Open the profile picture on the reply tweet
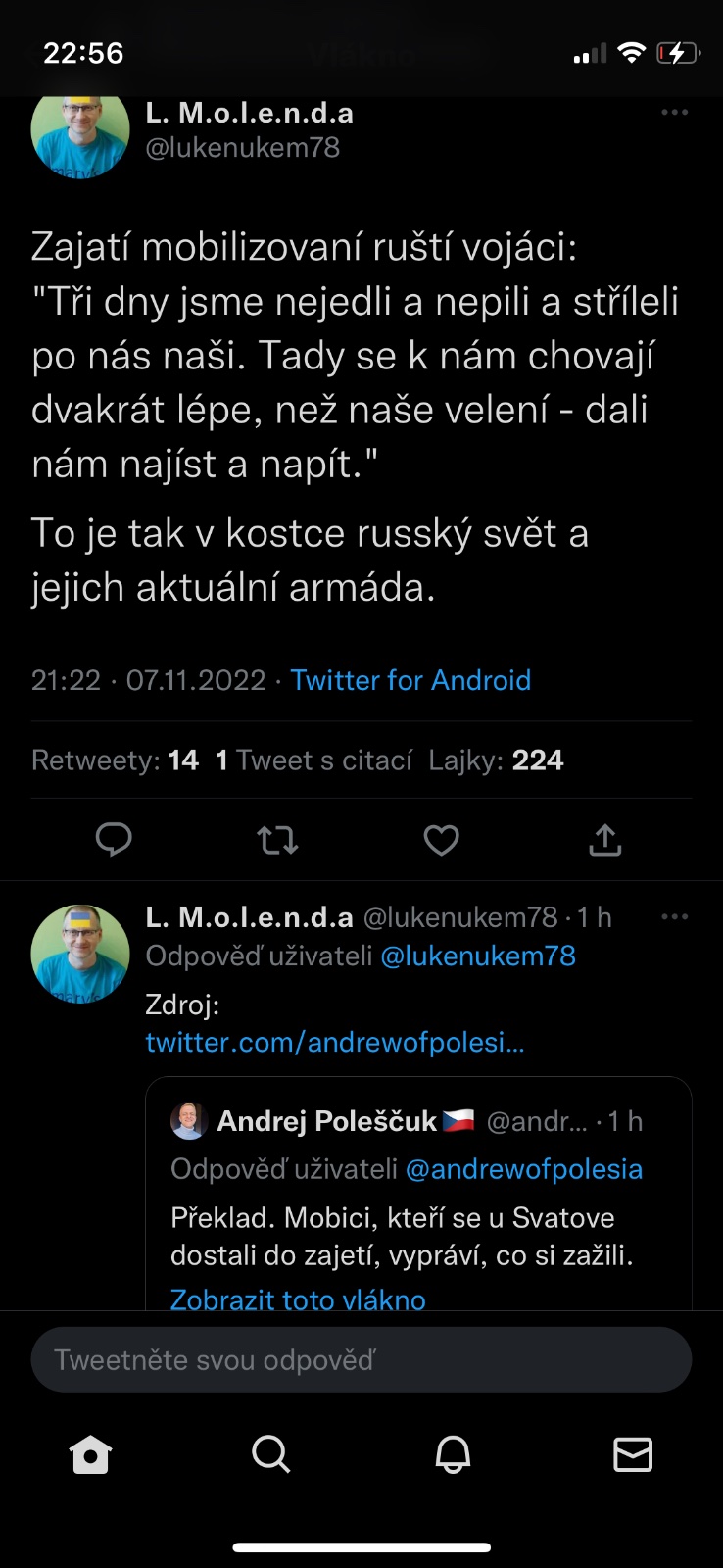The height and width of the screenshot is (1568, 723). tap(80, 953)
